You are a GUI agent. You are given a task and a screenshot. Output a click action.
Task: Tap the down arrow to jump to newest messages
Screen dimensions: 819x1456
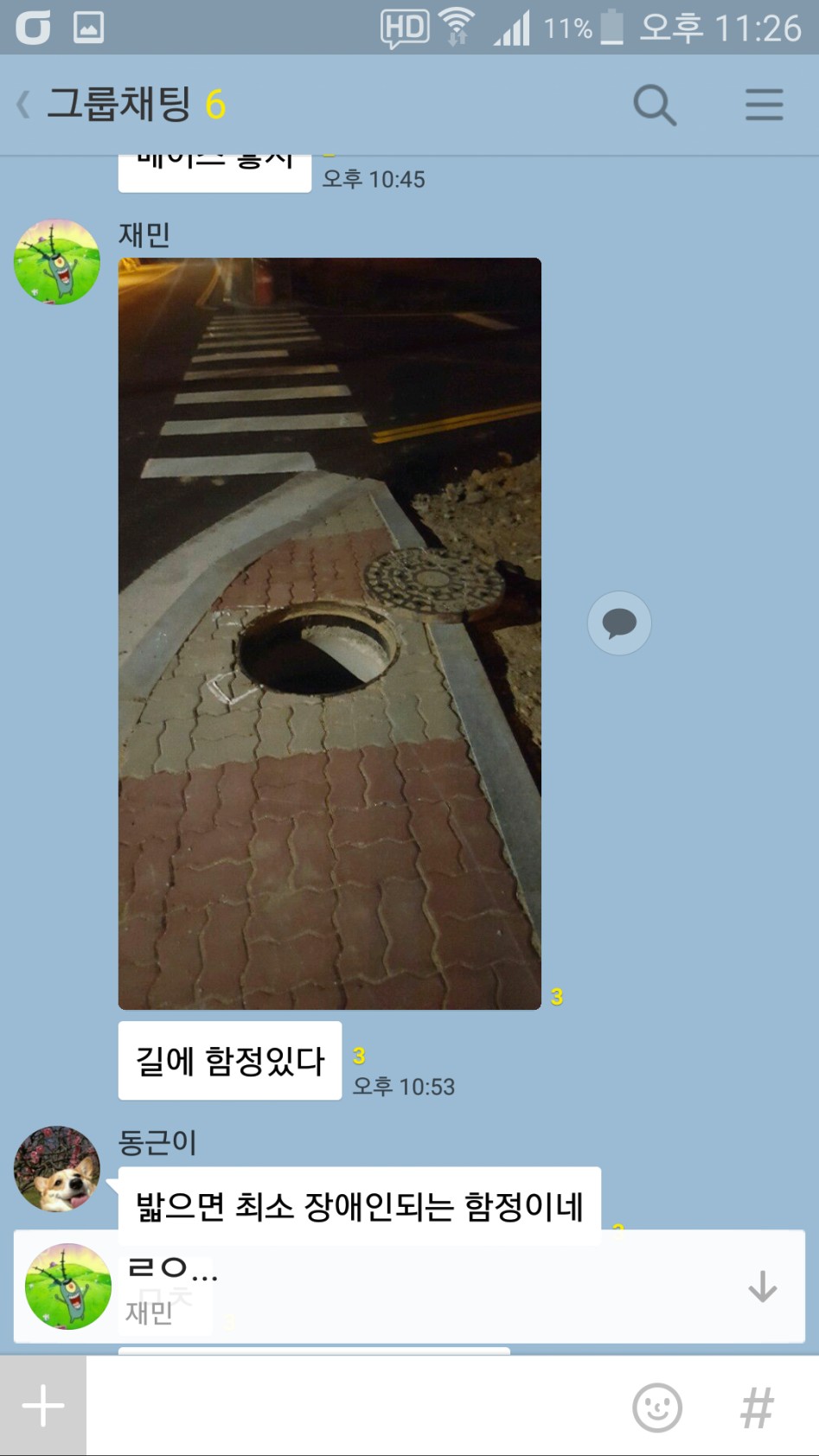[x=762, y=1287]
